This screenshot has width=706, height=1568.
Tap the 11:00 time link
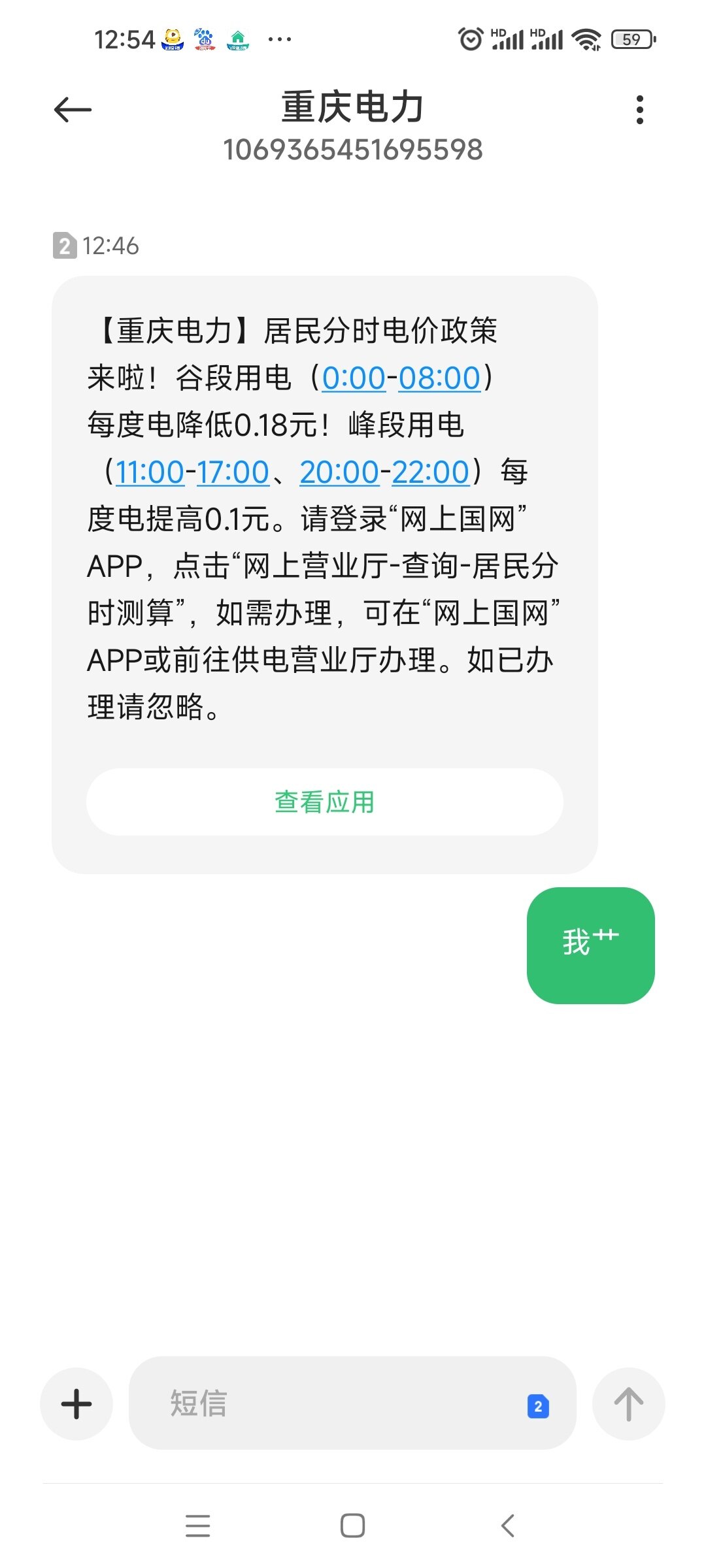pos(150,472)
